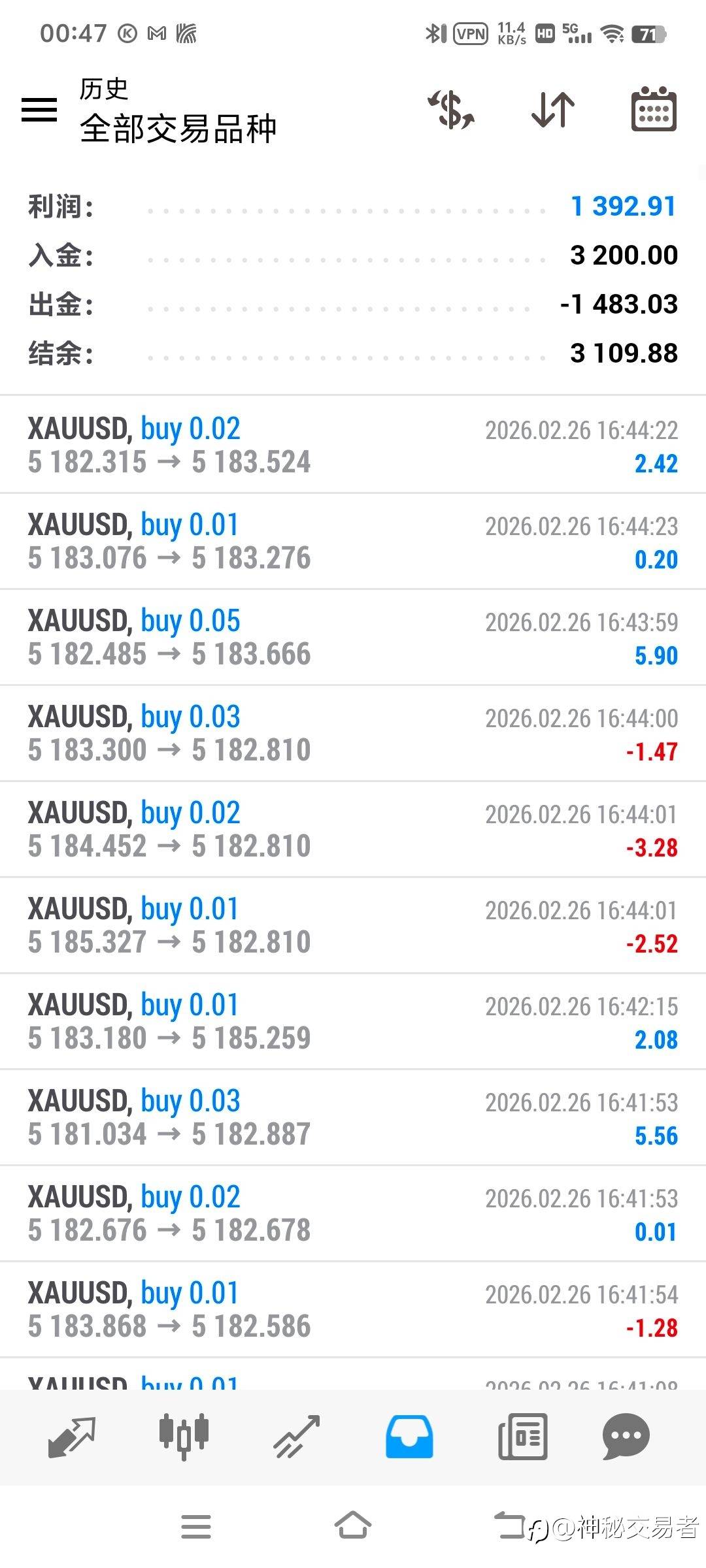Open the symbol filter dollar icon

tap(452, 109)
